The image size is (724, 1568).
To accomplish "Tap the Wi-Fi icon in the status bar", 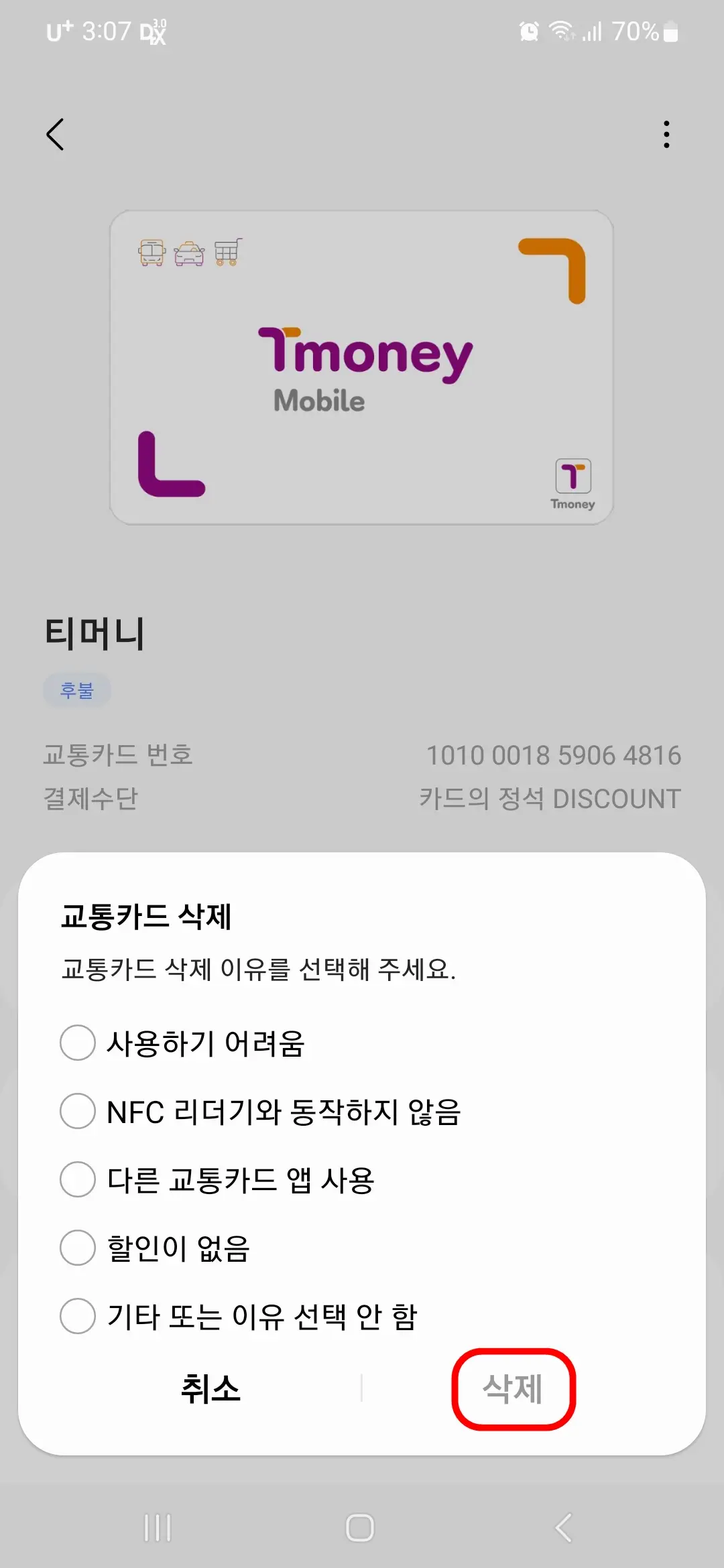I will pos(561,31).
